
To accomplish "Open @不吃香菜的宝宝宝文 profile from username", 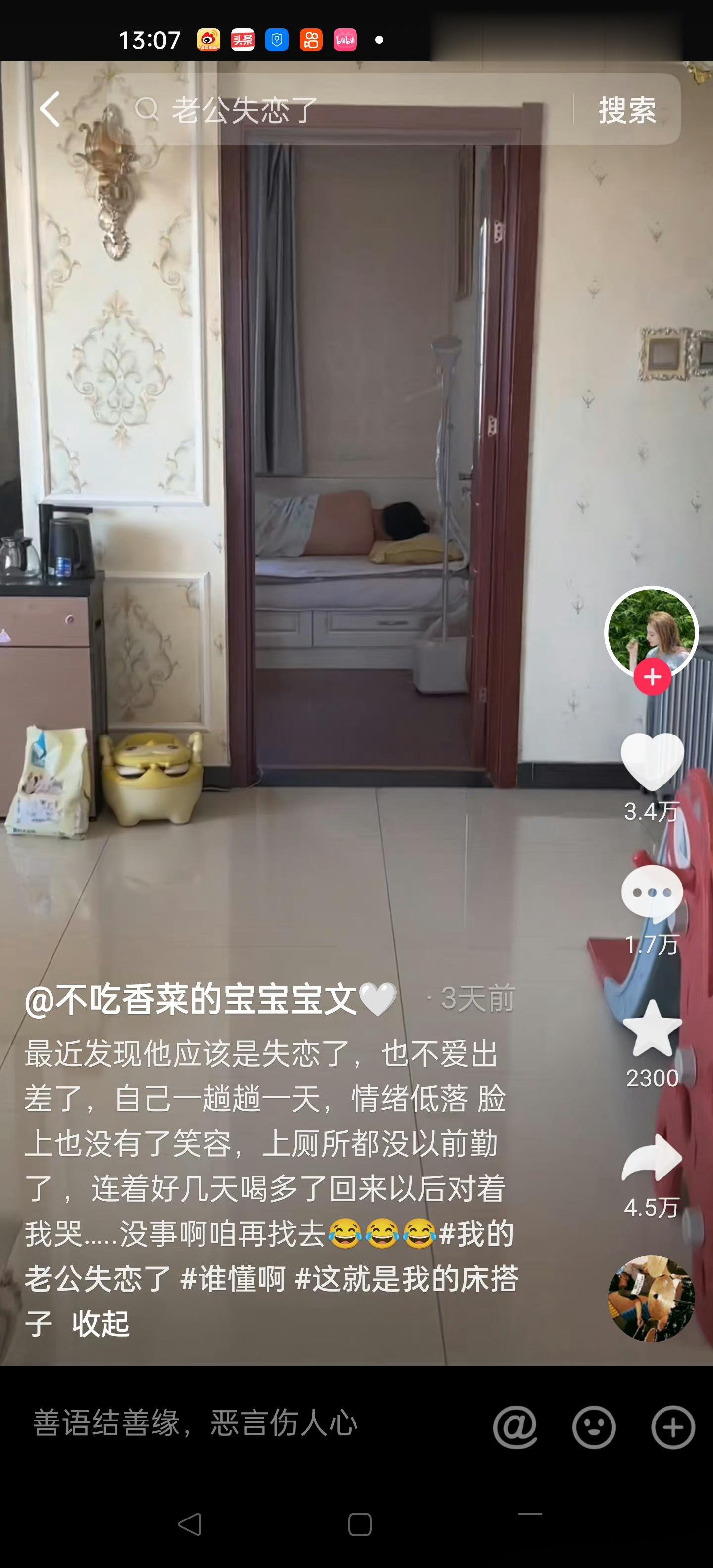I will click(191, 999).
